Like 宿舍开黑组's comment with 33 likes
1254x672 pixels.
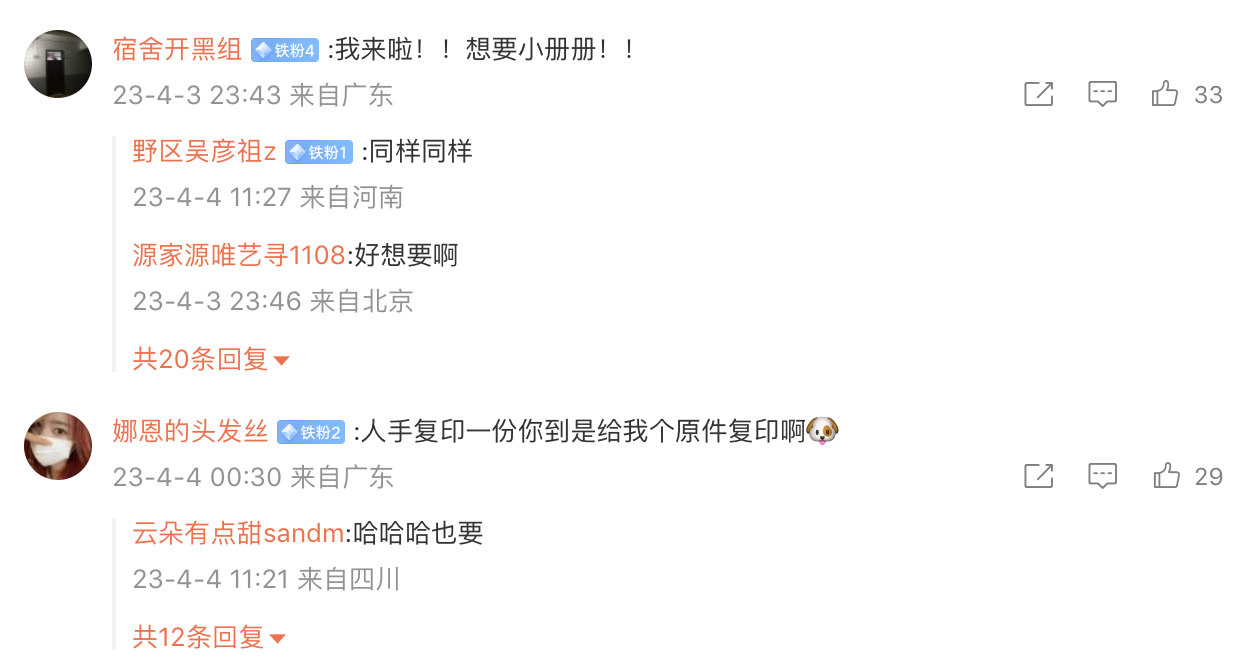(1166, 95)
